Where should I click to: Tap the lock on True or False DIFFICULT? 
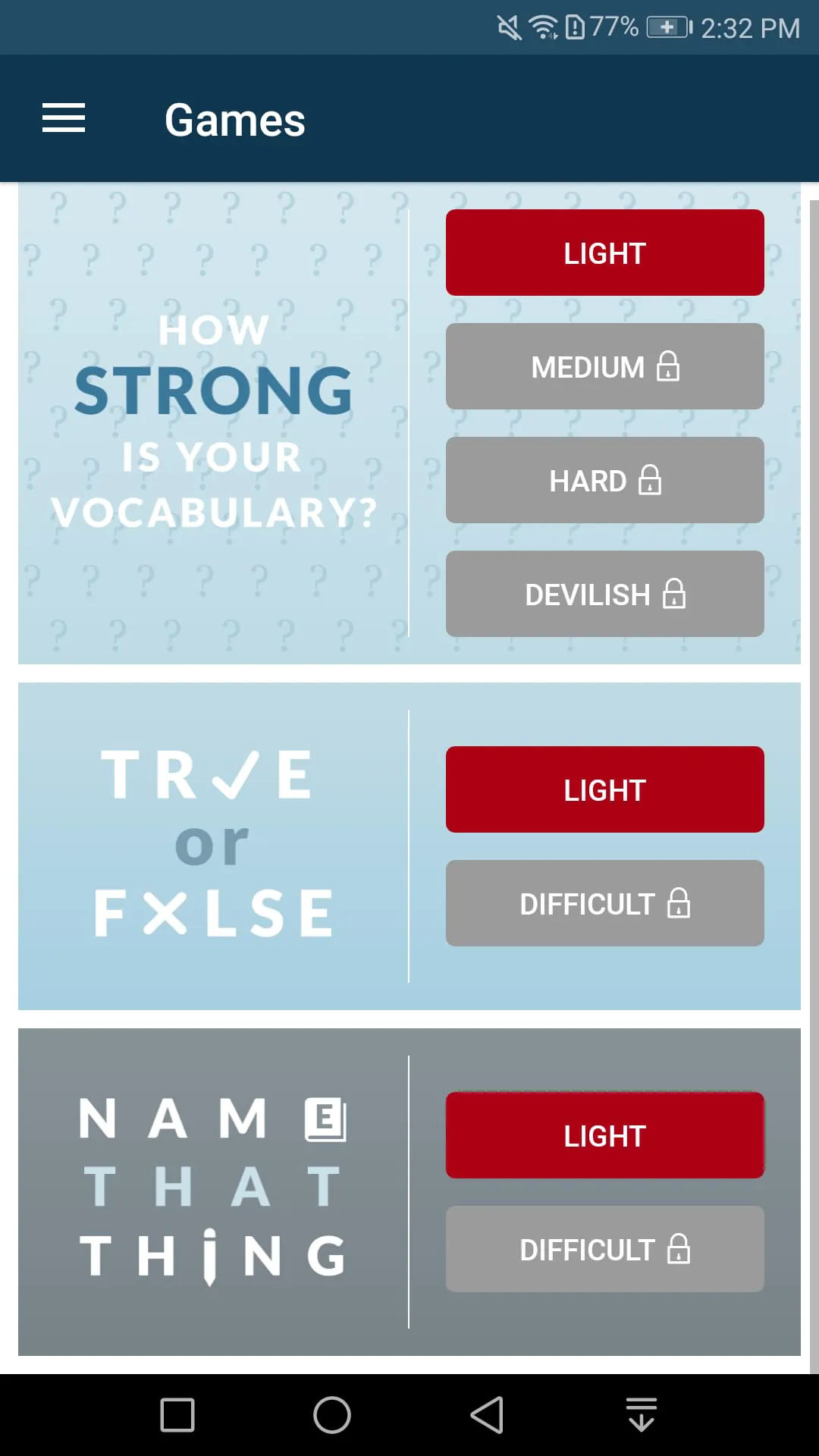tap(677, 903)
